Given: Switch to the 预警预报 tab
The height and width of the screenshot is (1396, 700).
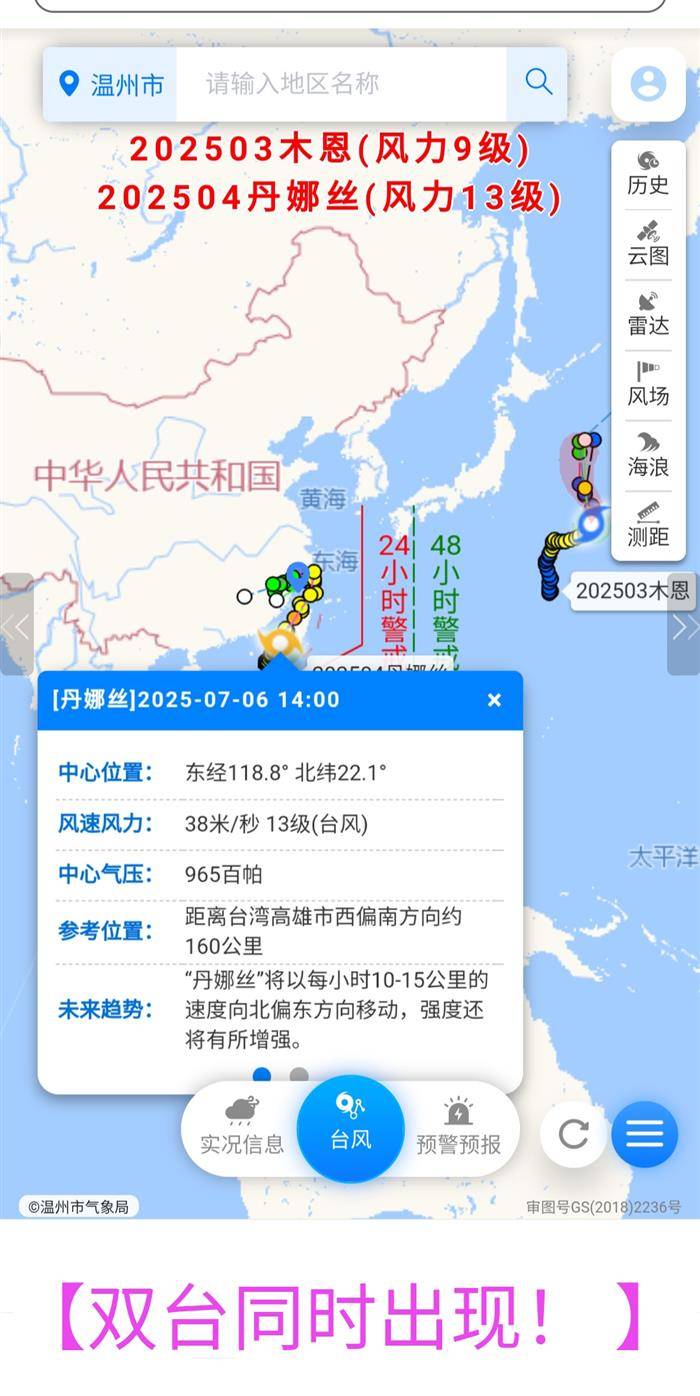Looking at the screenshot, I should (x=459, y=1128).
